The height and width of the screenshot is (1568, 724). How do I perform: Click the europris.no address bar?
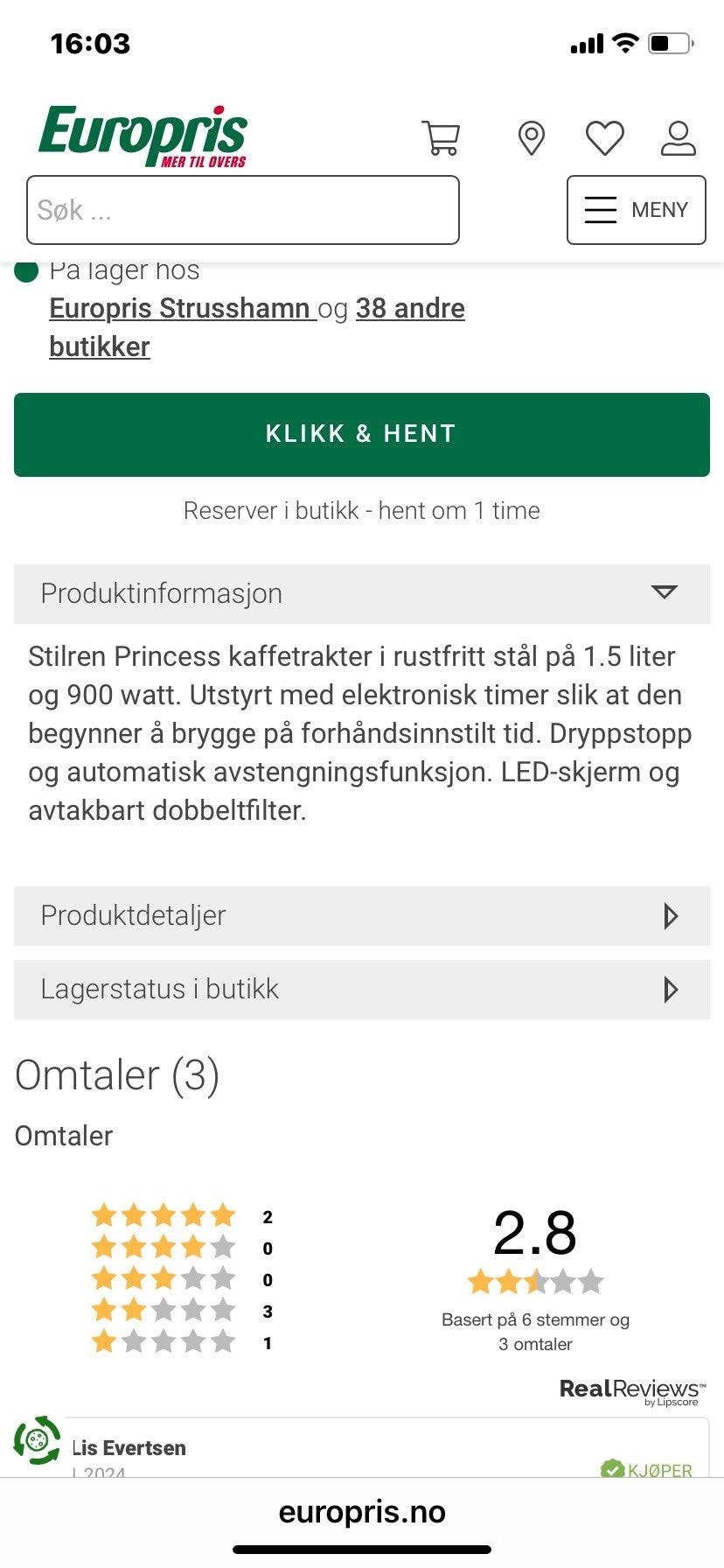[x=362, y=1511]
